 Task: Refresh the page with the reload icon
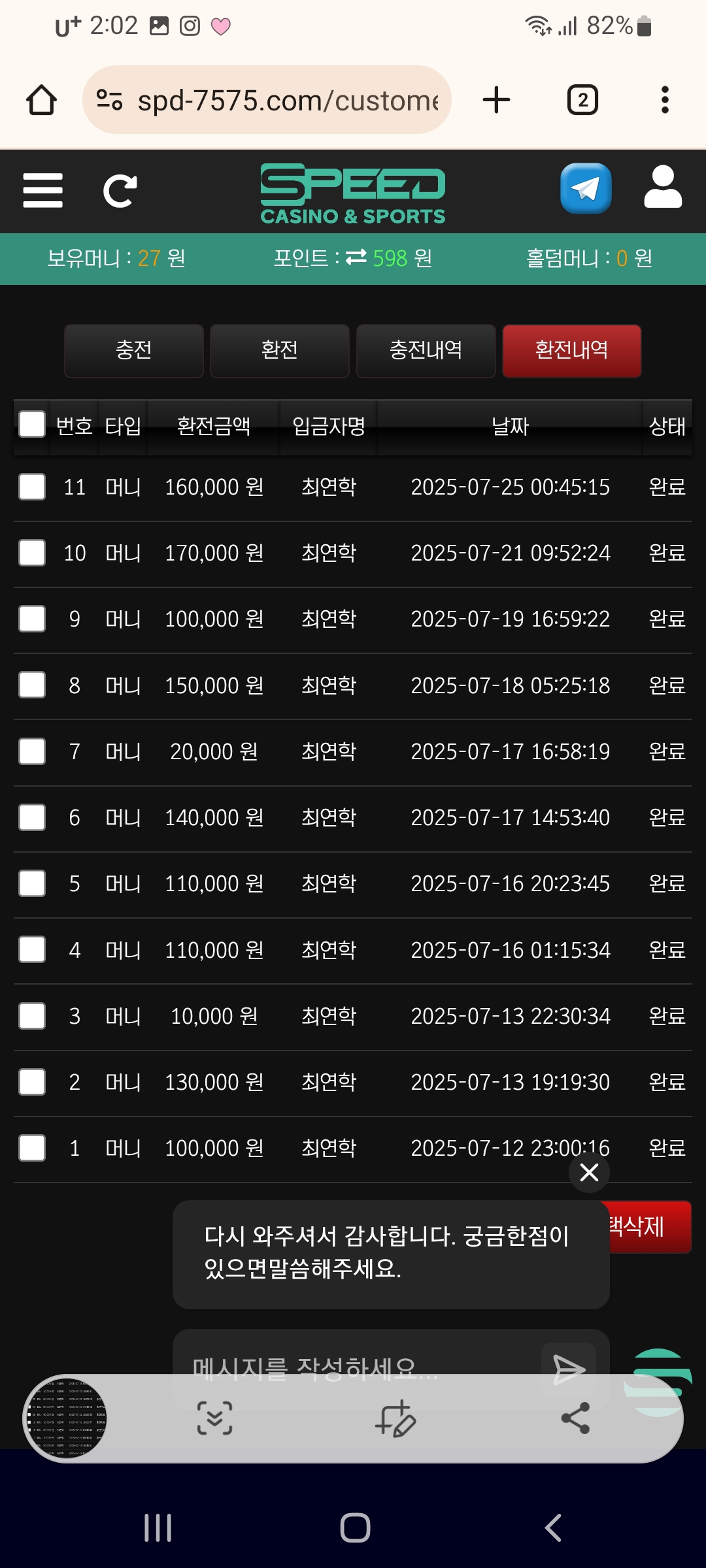point(120,191)
